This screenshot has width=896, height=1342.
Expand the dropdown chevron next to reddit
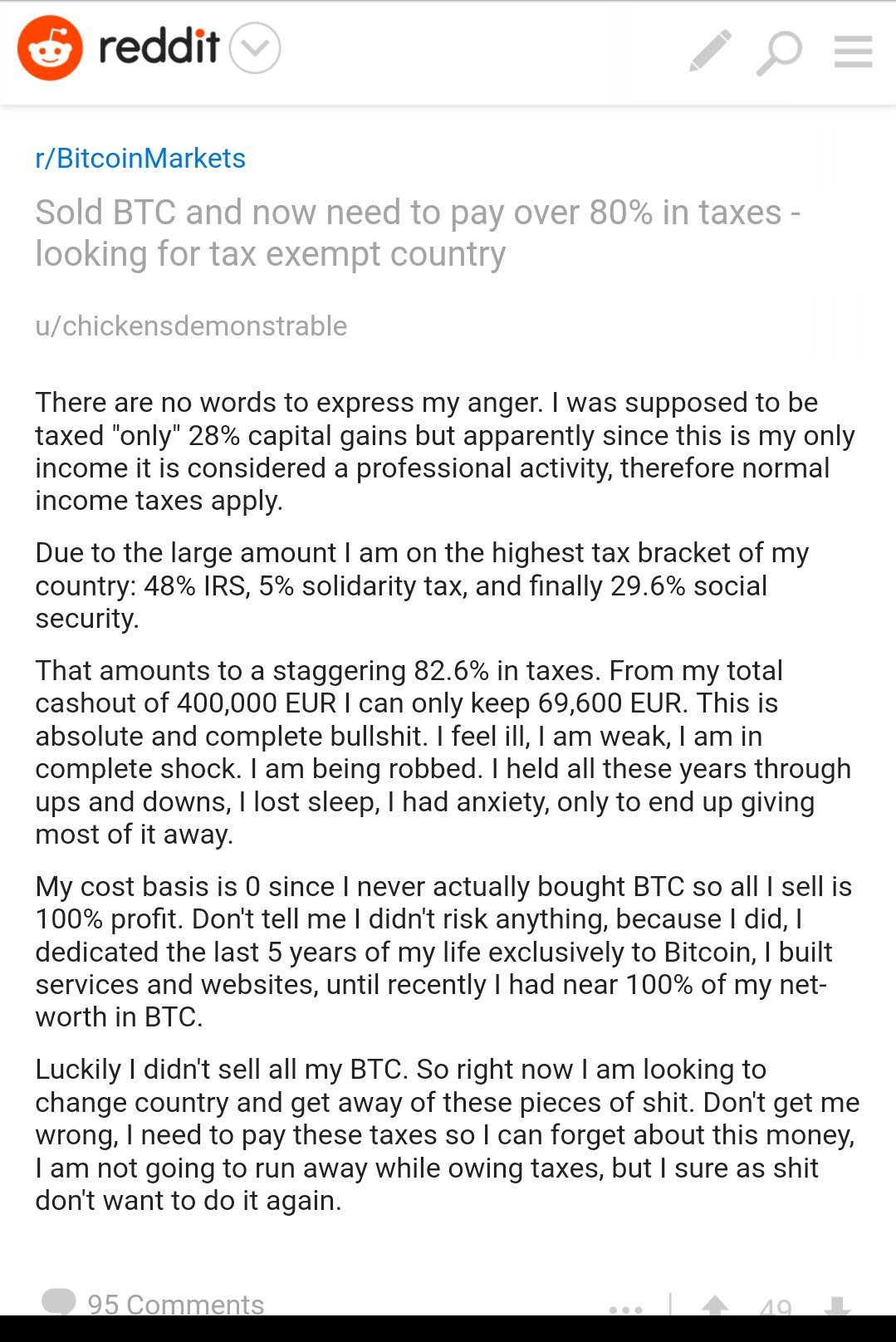(255, 48)
